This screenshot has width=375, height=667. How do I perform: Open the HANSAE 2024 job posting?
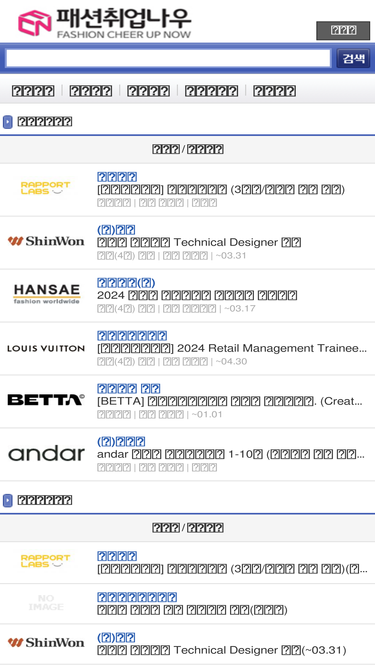(x=188, y=296)
